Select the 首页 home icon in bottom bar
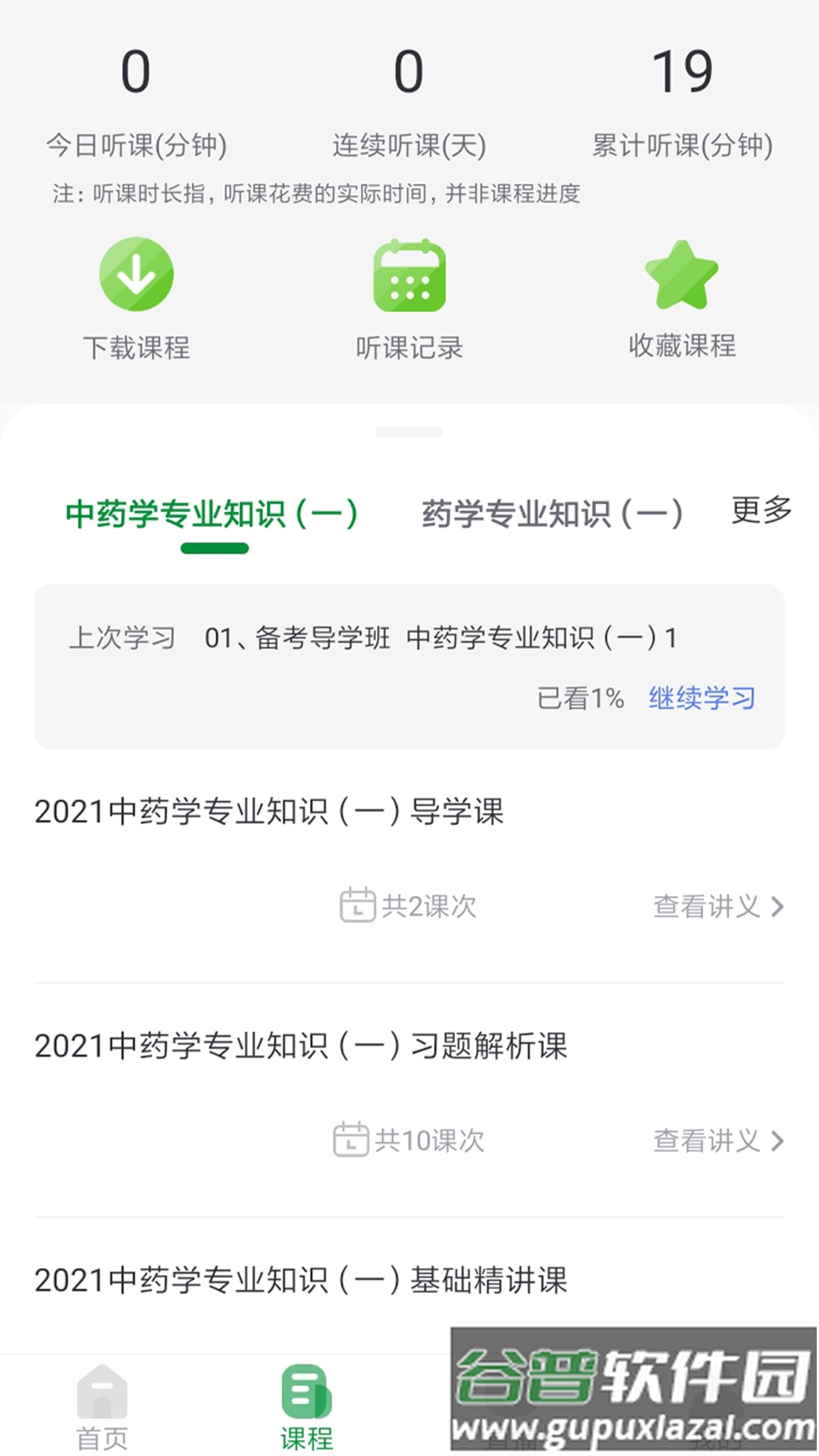Screen dimensions: 819x1456 click(102, 1399)
